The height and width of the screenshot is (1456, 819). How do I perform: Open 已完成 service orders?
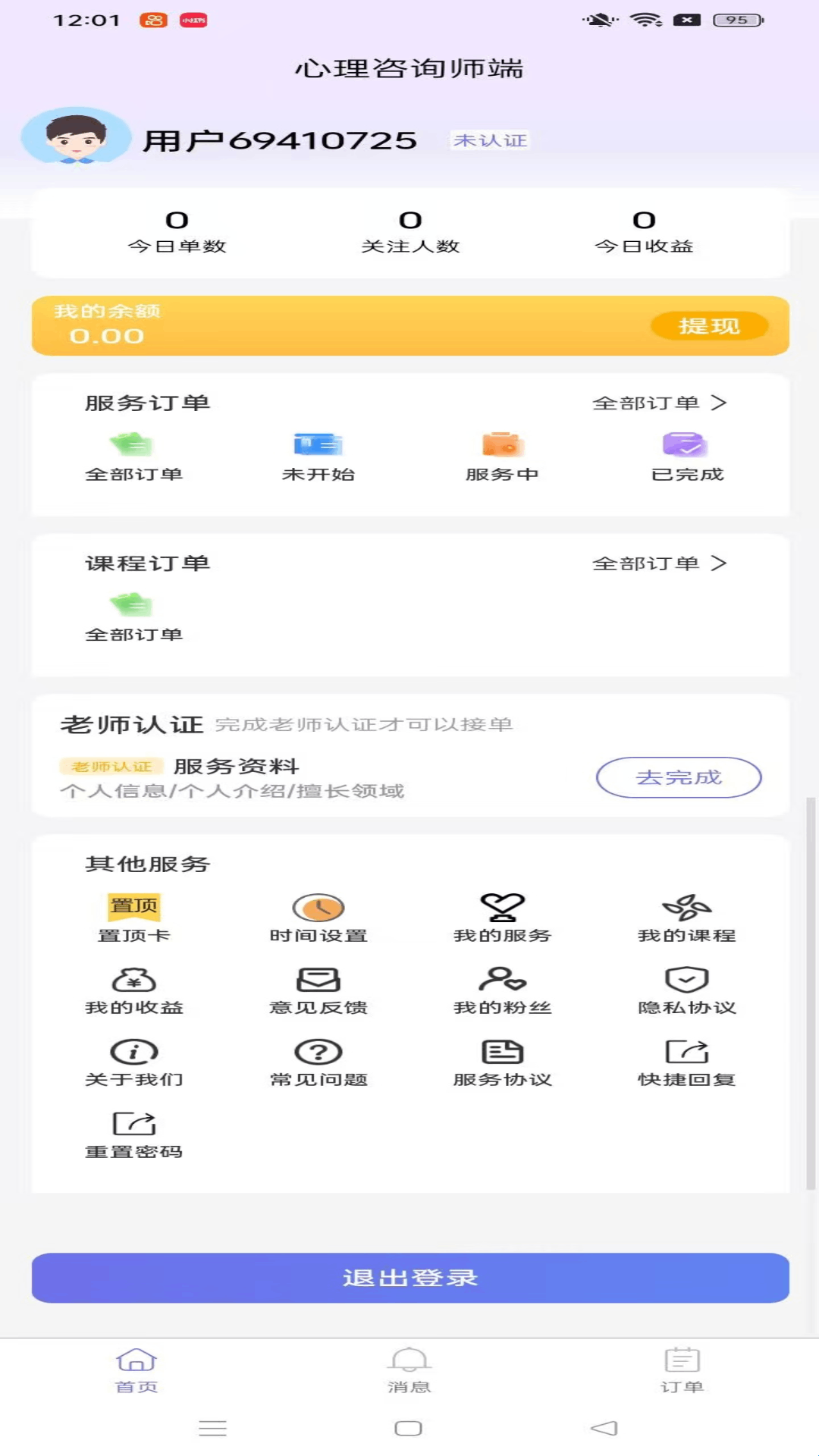tap(687, 457)
